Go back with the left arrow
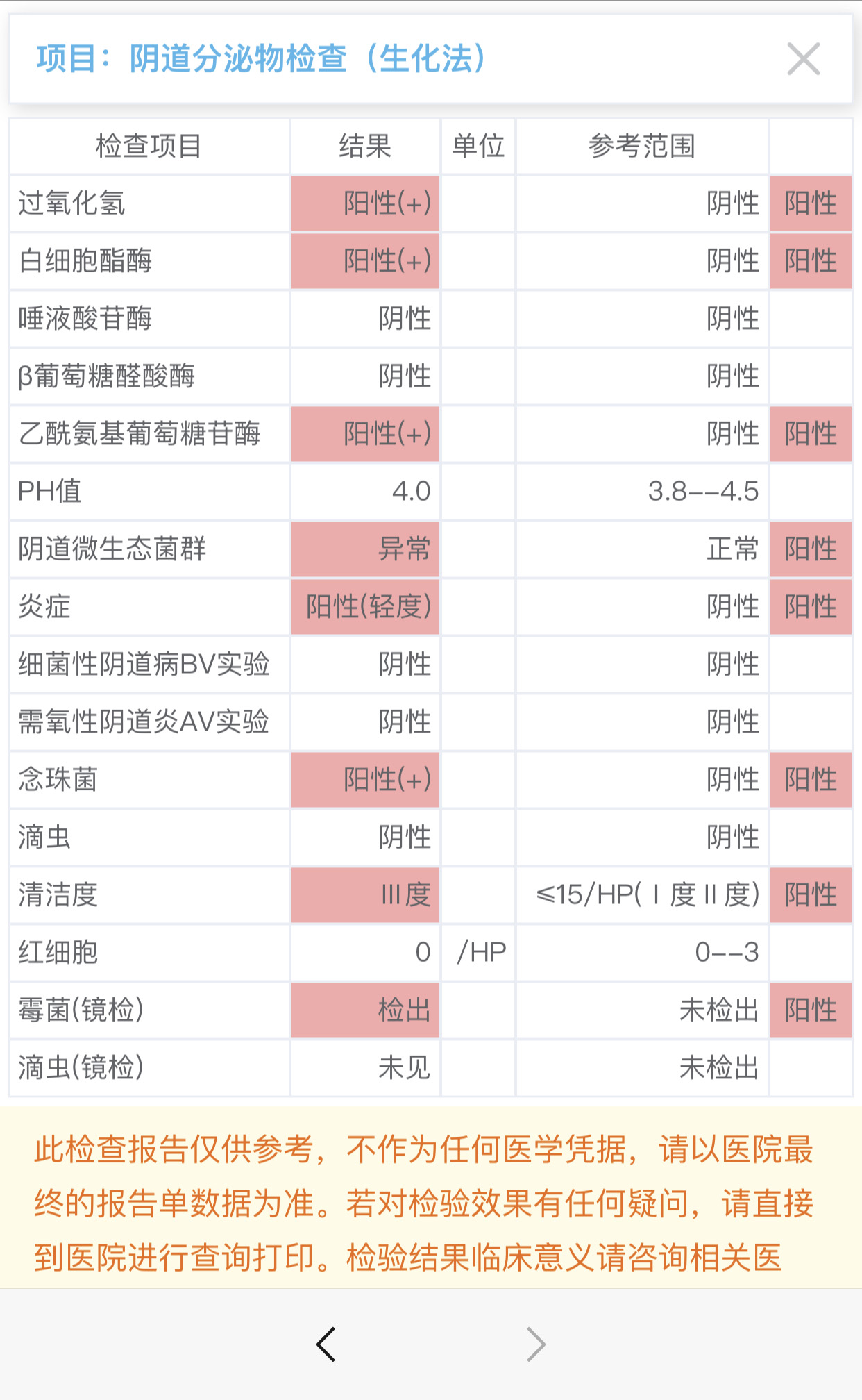Image resolution: width=862 pixels, height=1400 pixels. point(326,1344)
